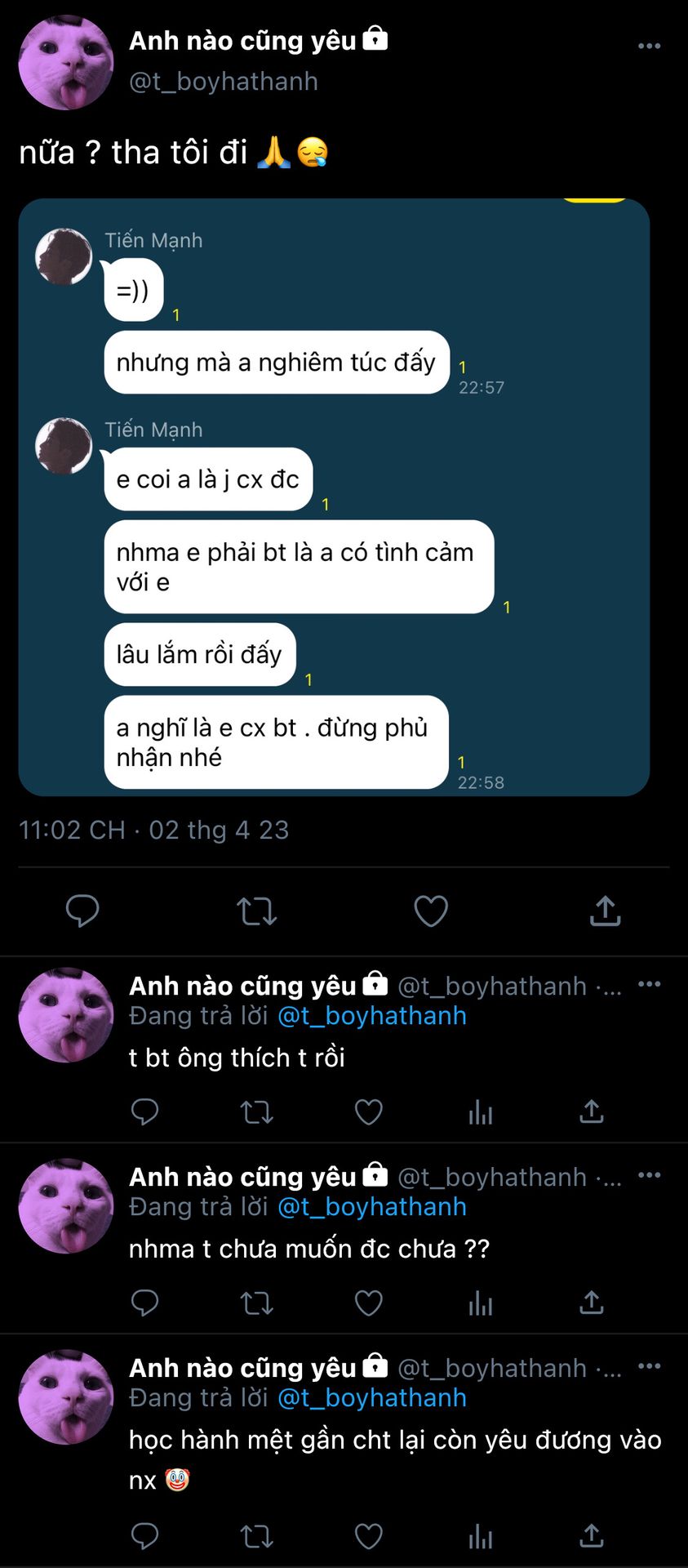Share "nhma t chưa muốn đc chưa ??" reply
688x1568 pixels.
[x=591, y=1303]
